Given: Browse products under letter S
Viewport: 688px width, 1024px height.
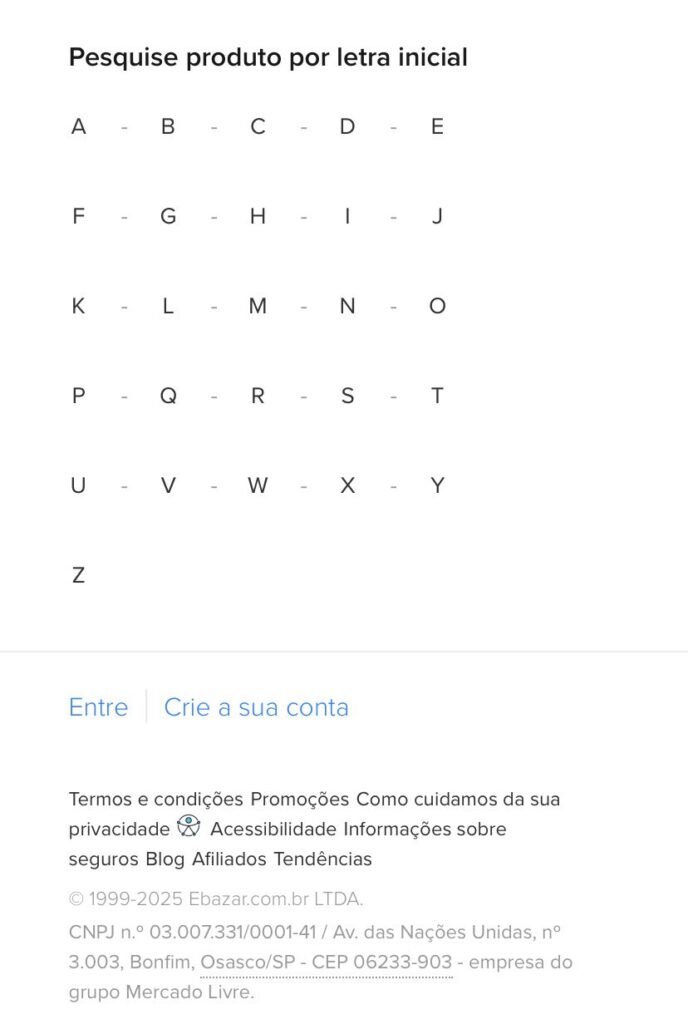Looking at the screenshot, I should pos(347,396).
